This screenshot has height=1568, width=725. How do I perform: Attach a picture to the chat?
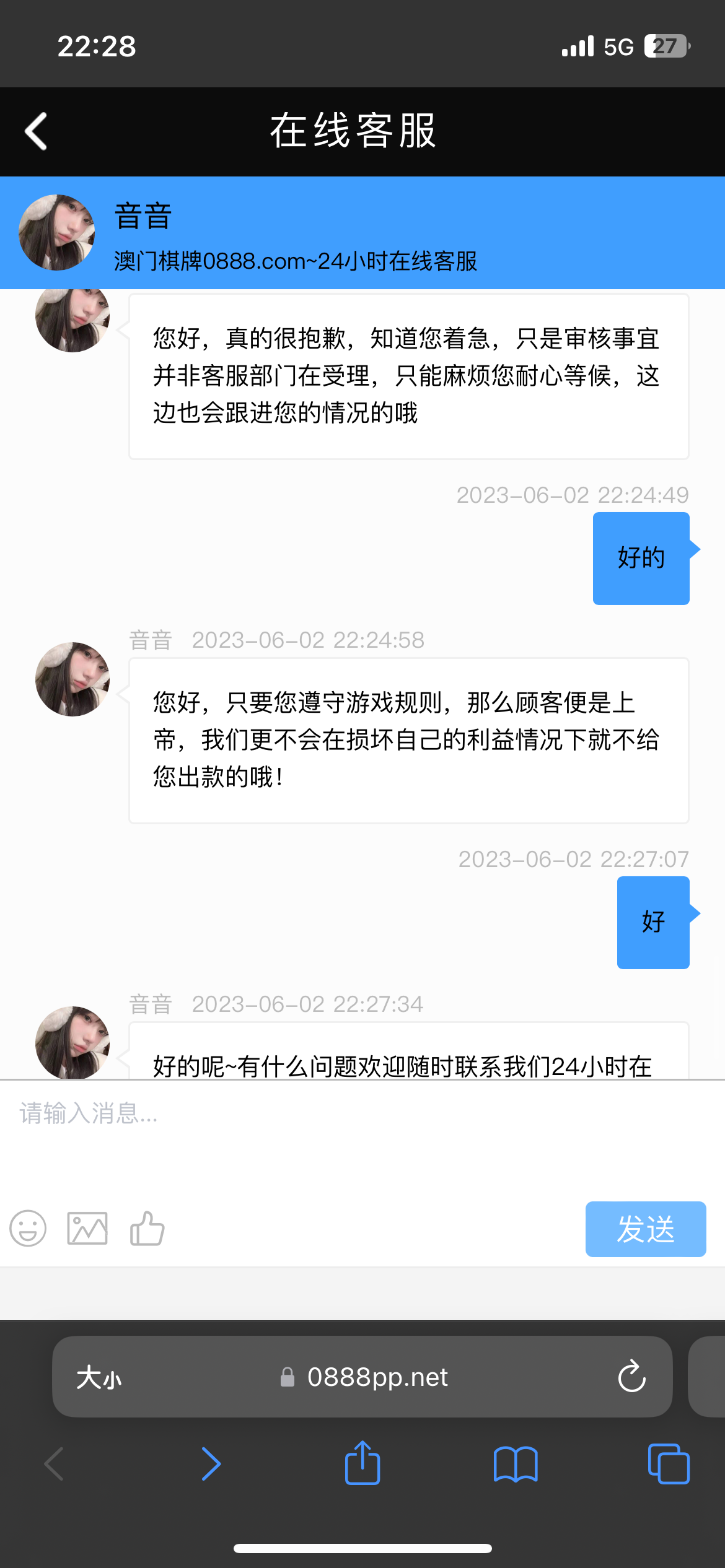click(x=87, y=1229)
